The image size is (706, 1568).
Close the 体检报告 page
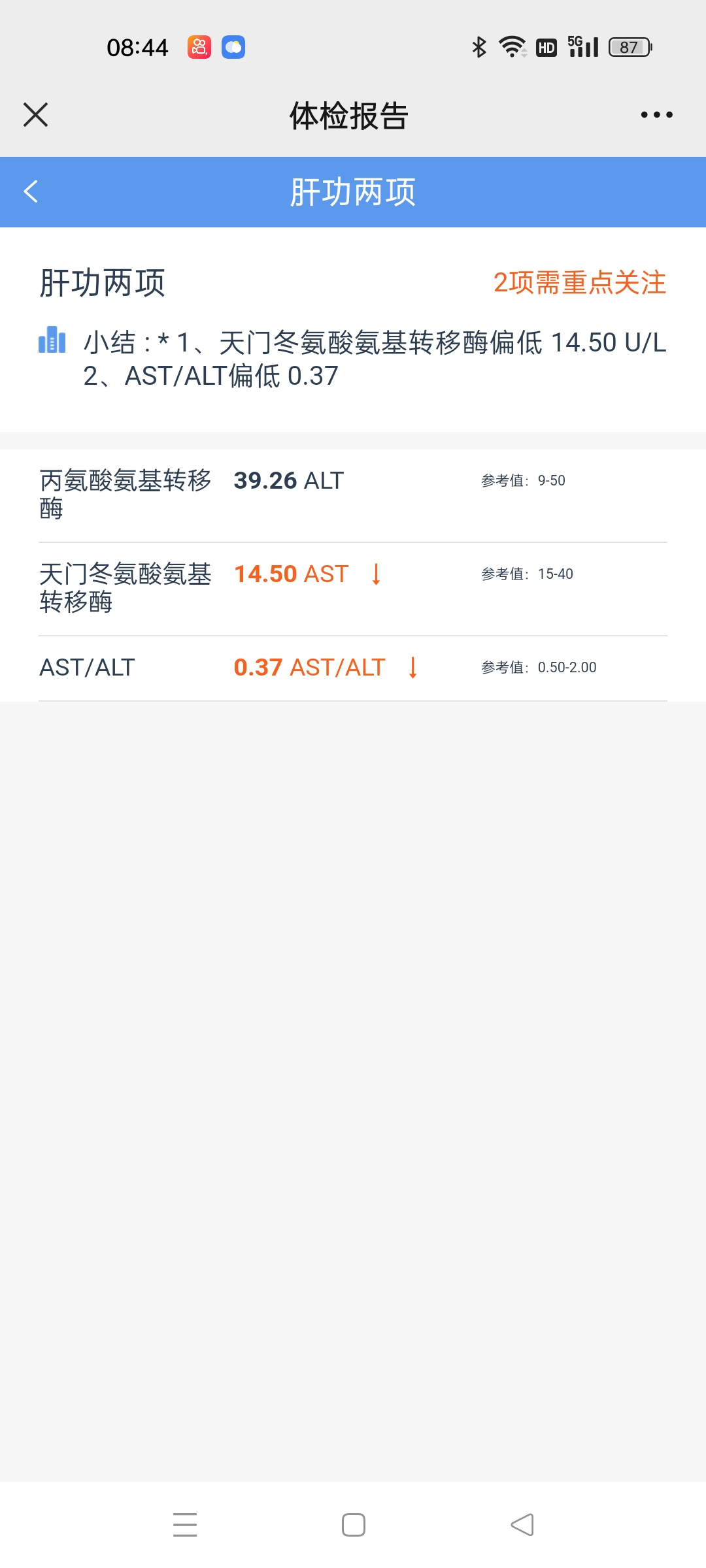36,115
